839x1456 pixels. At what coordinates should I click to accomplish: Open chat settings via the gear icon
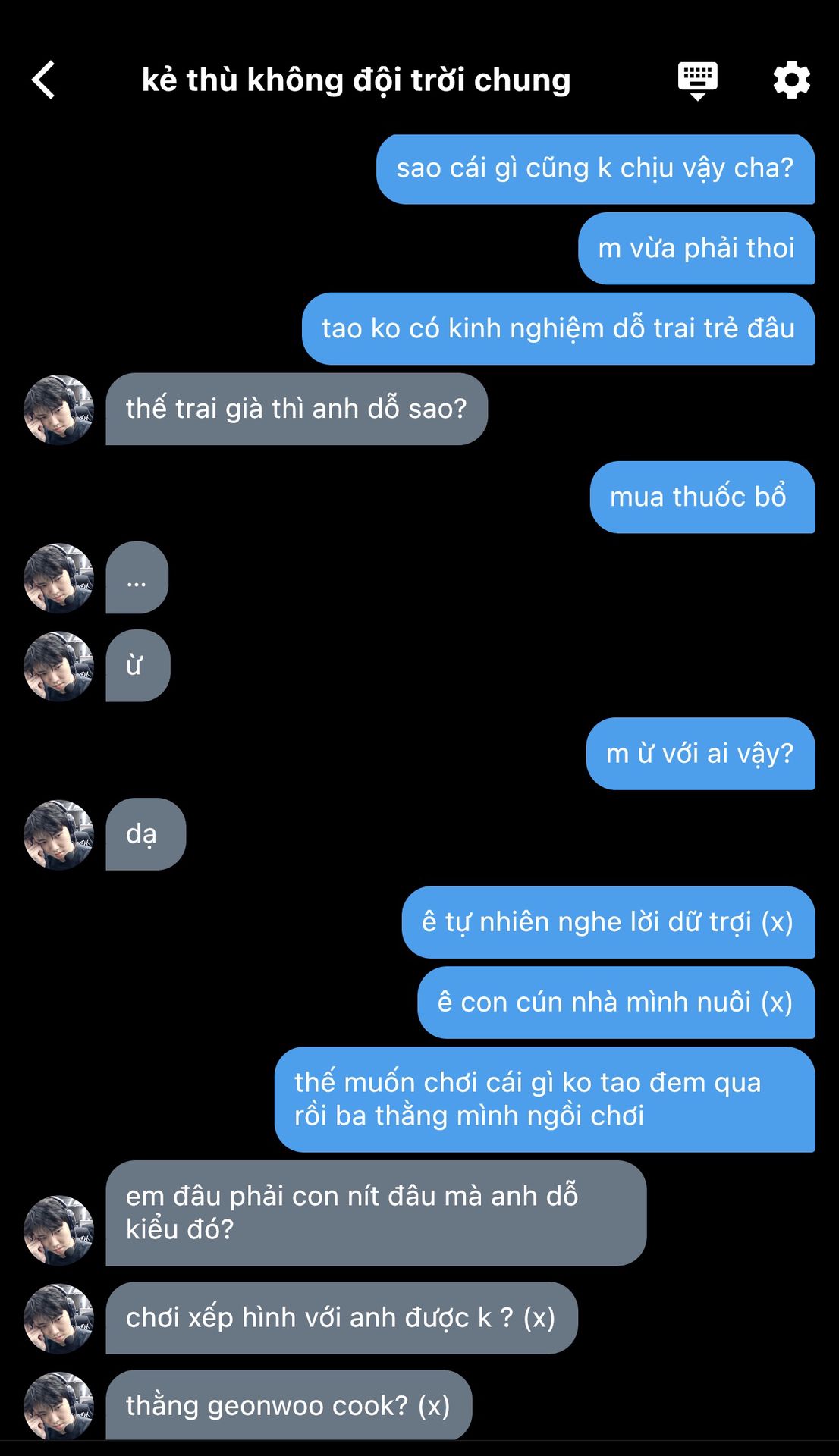point(791,80)
